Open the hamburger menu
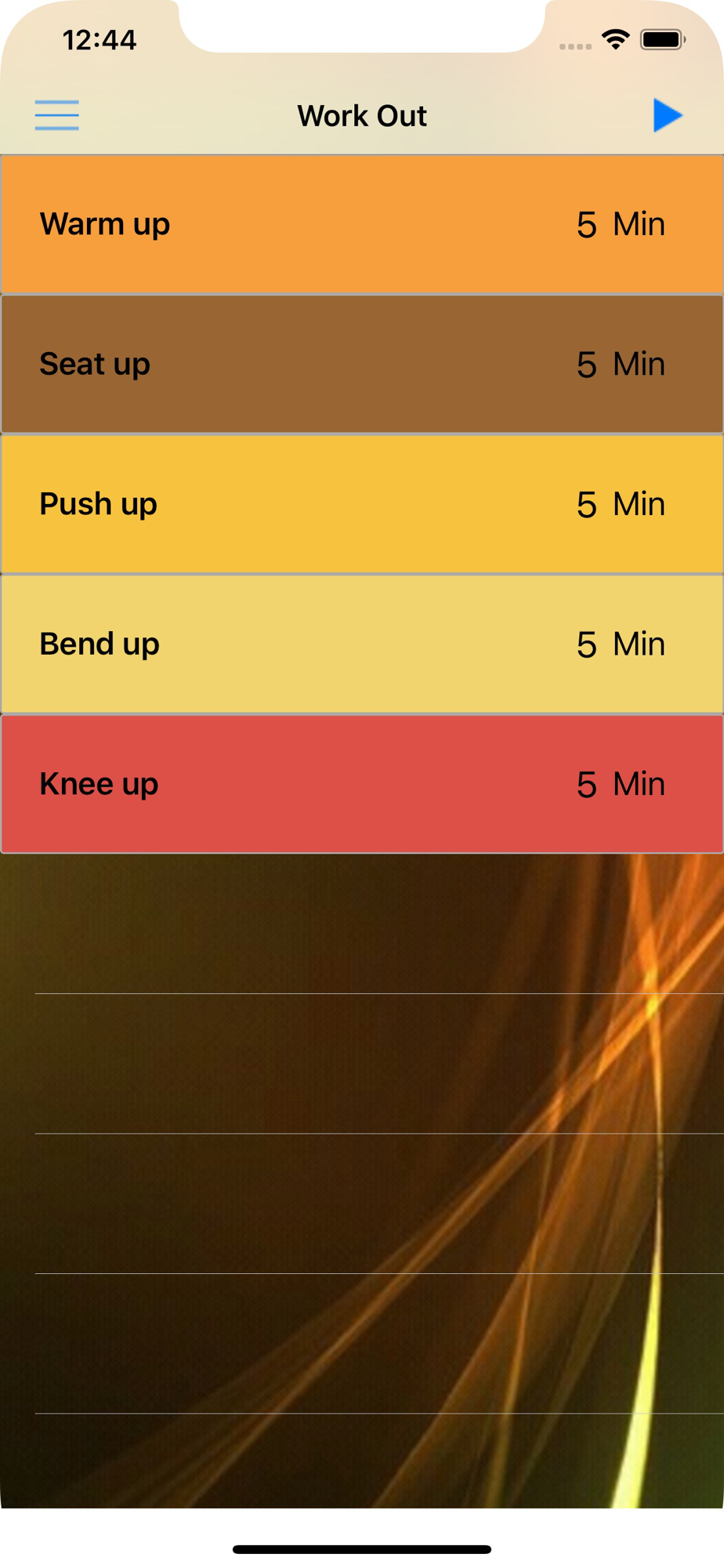 click(57, 115)
